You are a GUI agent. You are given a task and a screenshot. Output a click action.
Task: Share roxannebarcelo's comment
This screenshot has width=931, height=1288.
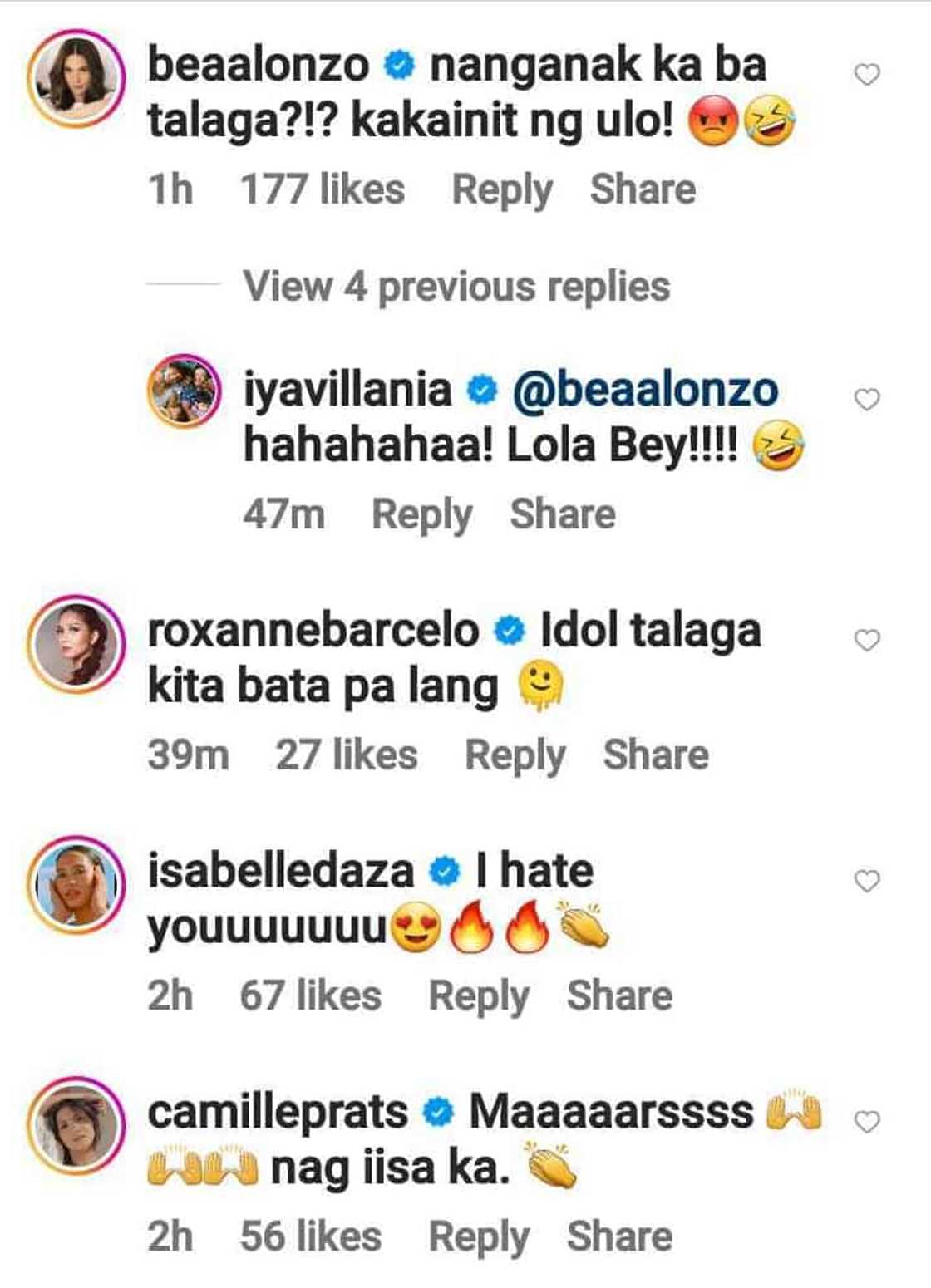click(656, 755)
